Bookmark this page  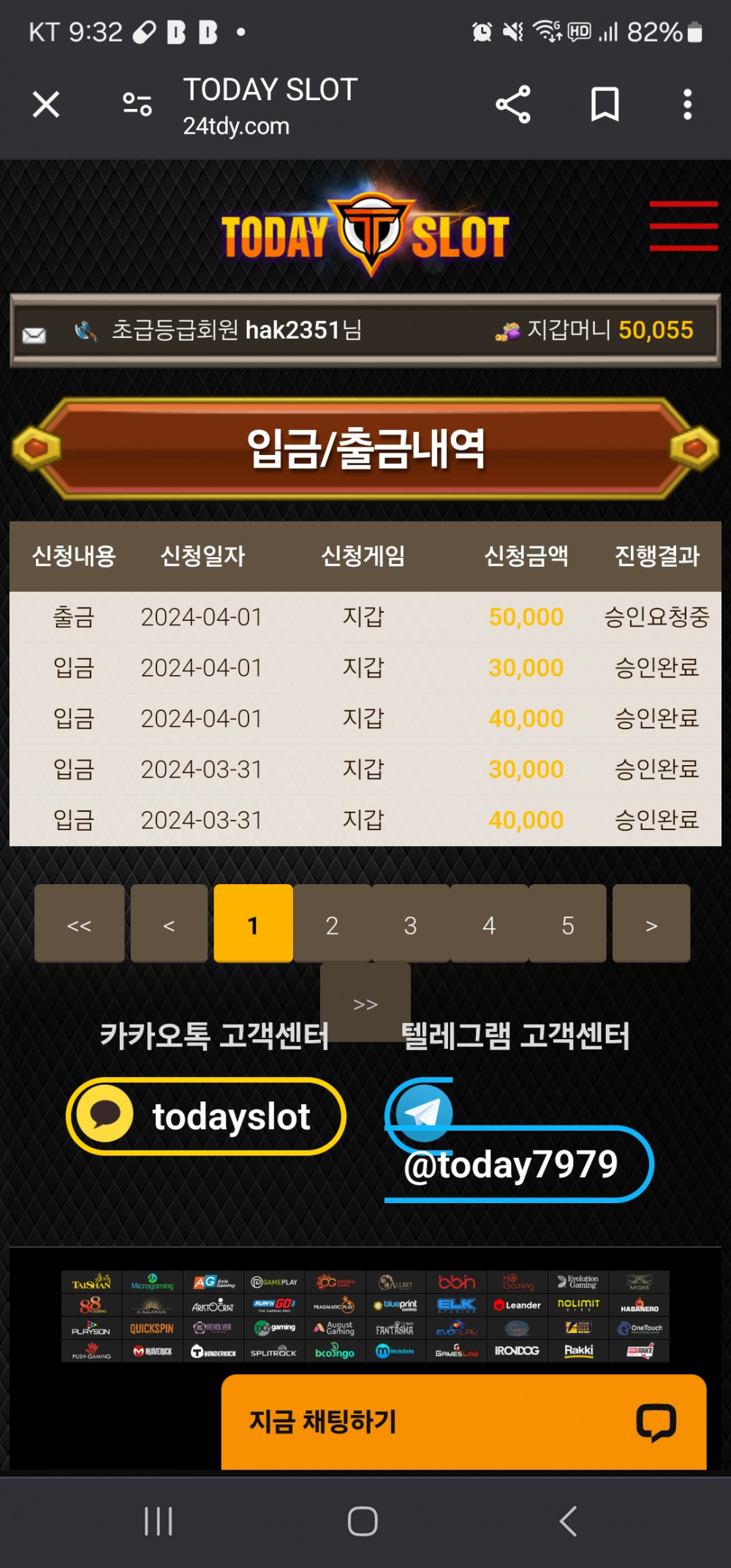[605, 105]
